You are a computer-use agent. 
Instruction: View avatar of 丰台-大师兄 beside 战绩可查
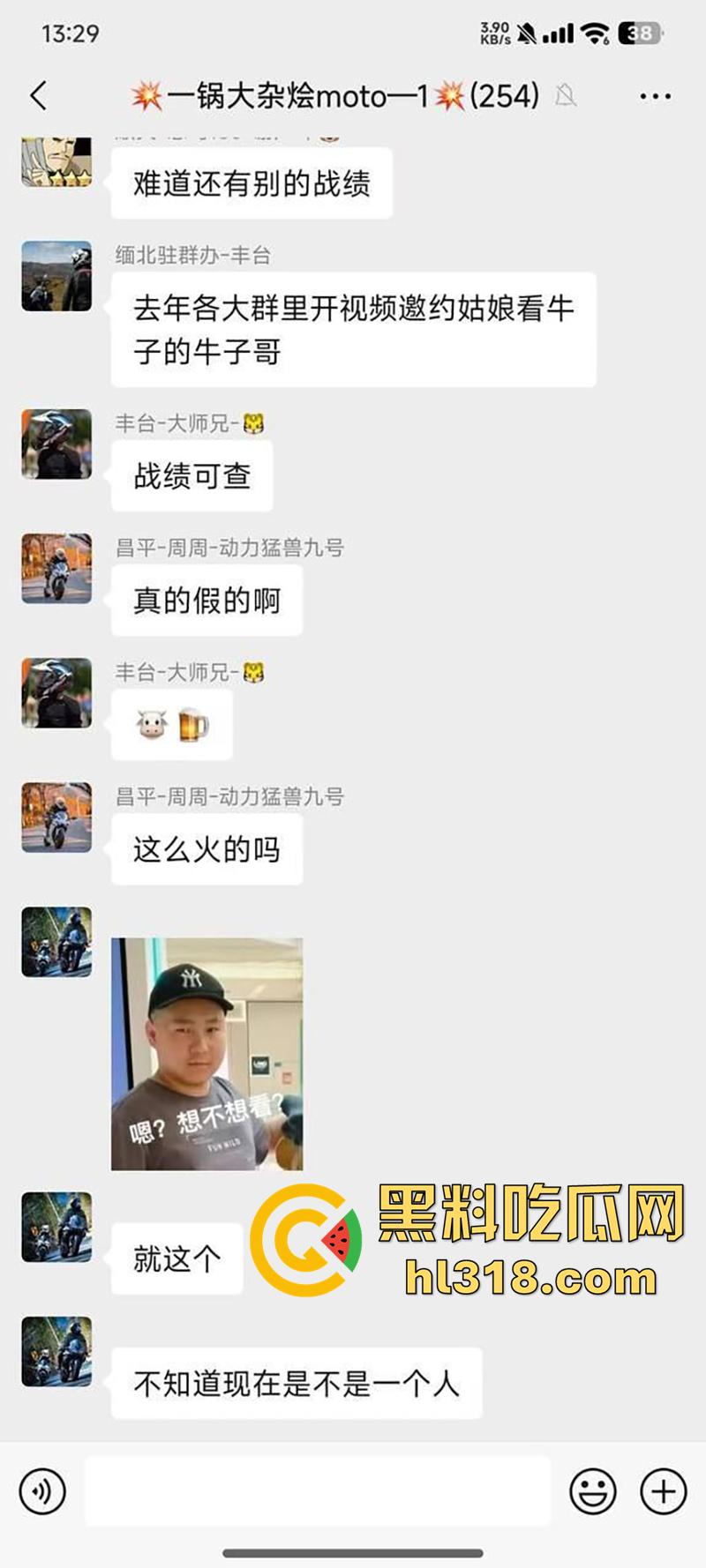[x=56, y=444]
